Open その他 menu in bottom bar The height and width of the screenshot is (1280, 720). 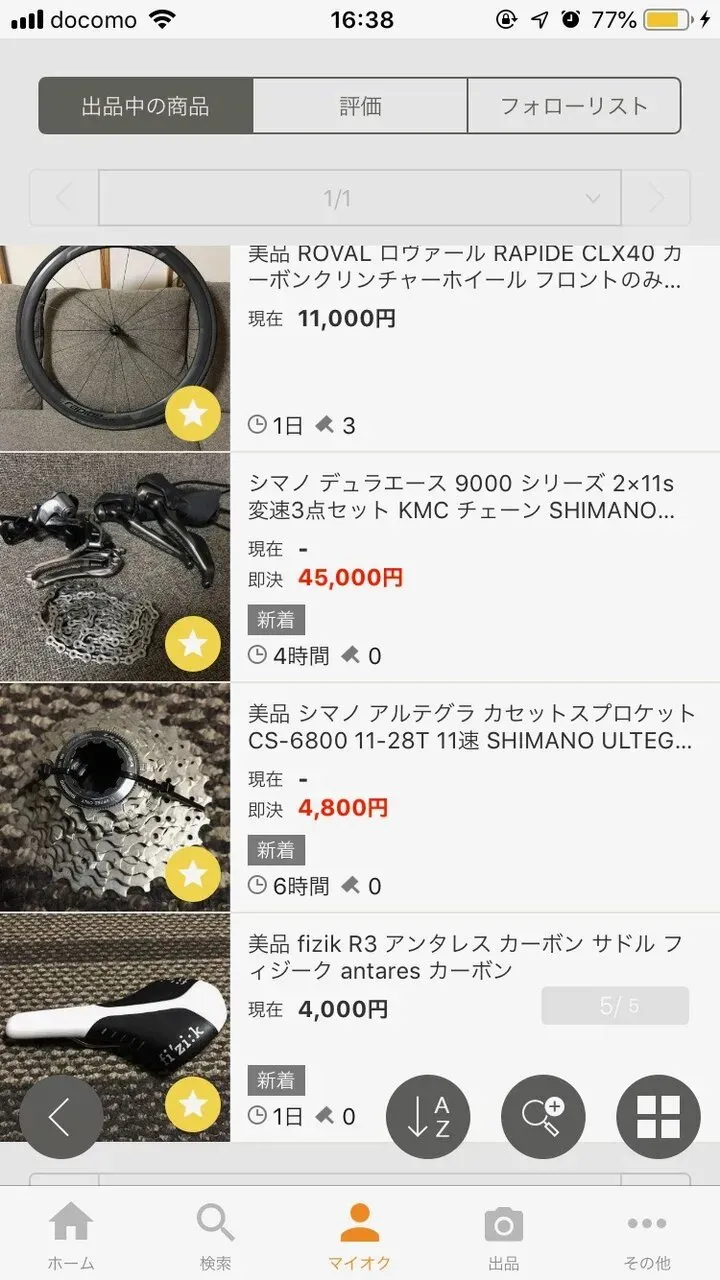click(648, 1232)
